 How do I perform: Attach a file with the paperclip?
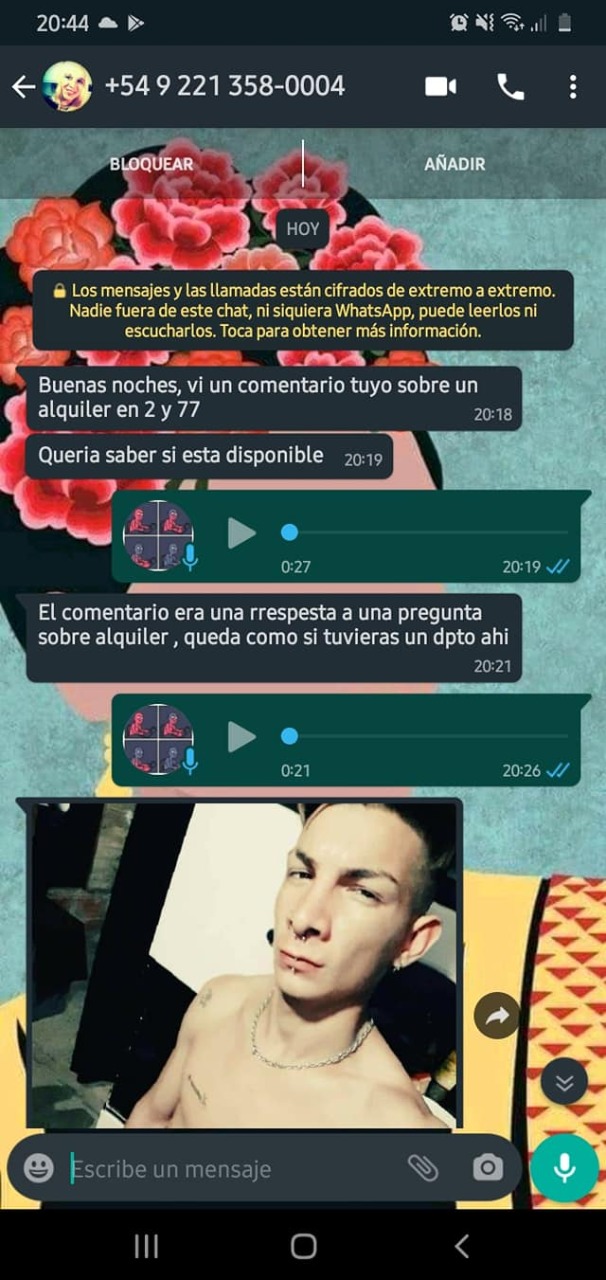423,1168
